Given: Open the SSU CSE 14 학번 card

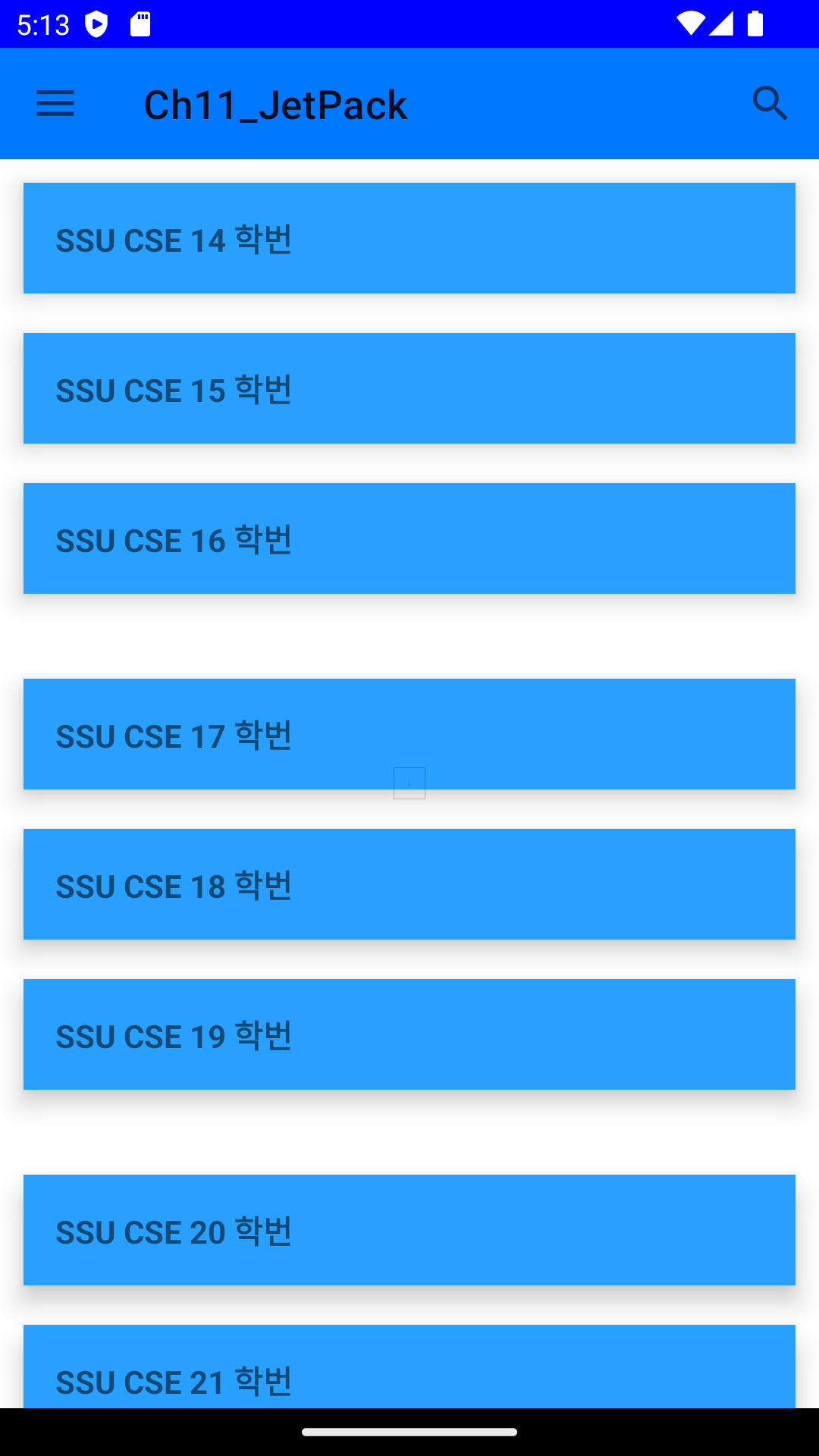Looking at the screenshot, I should [409, 238].
